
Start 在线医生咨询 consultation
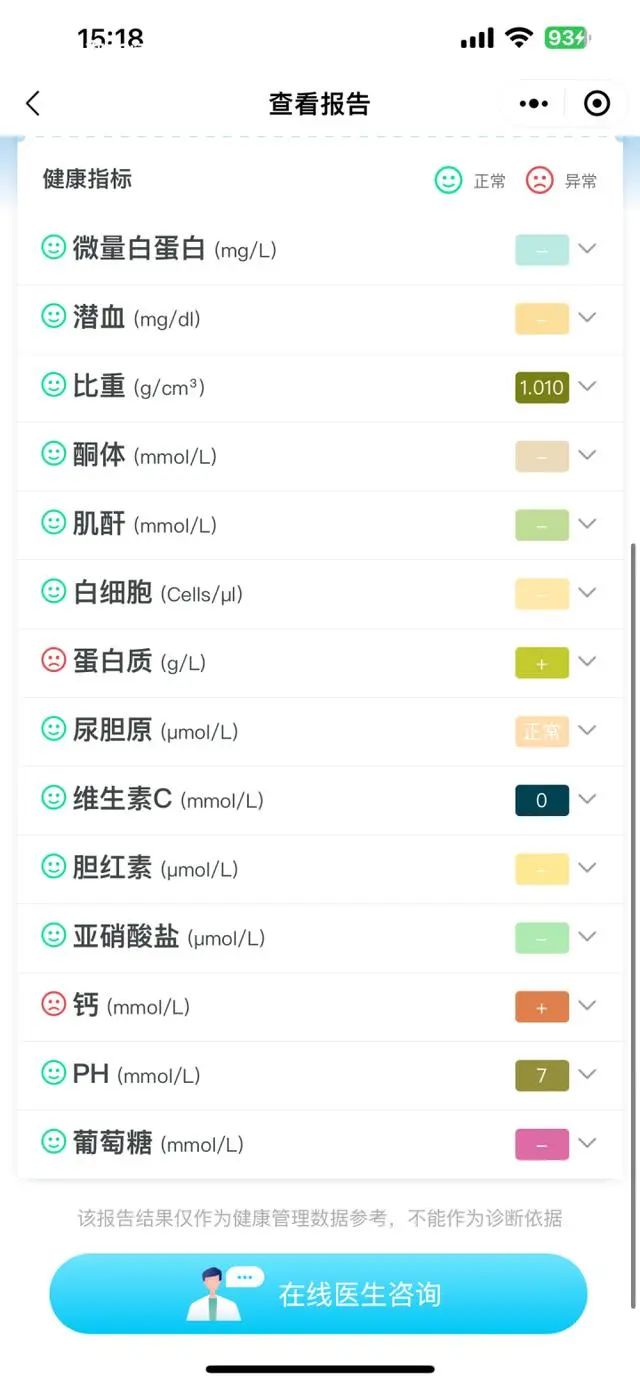[318, 1294]
